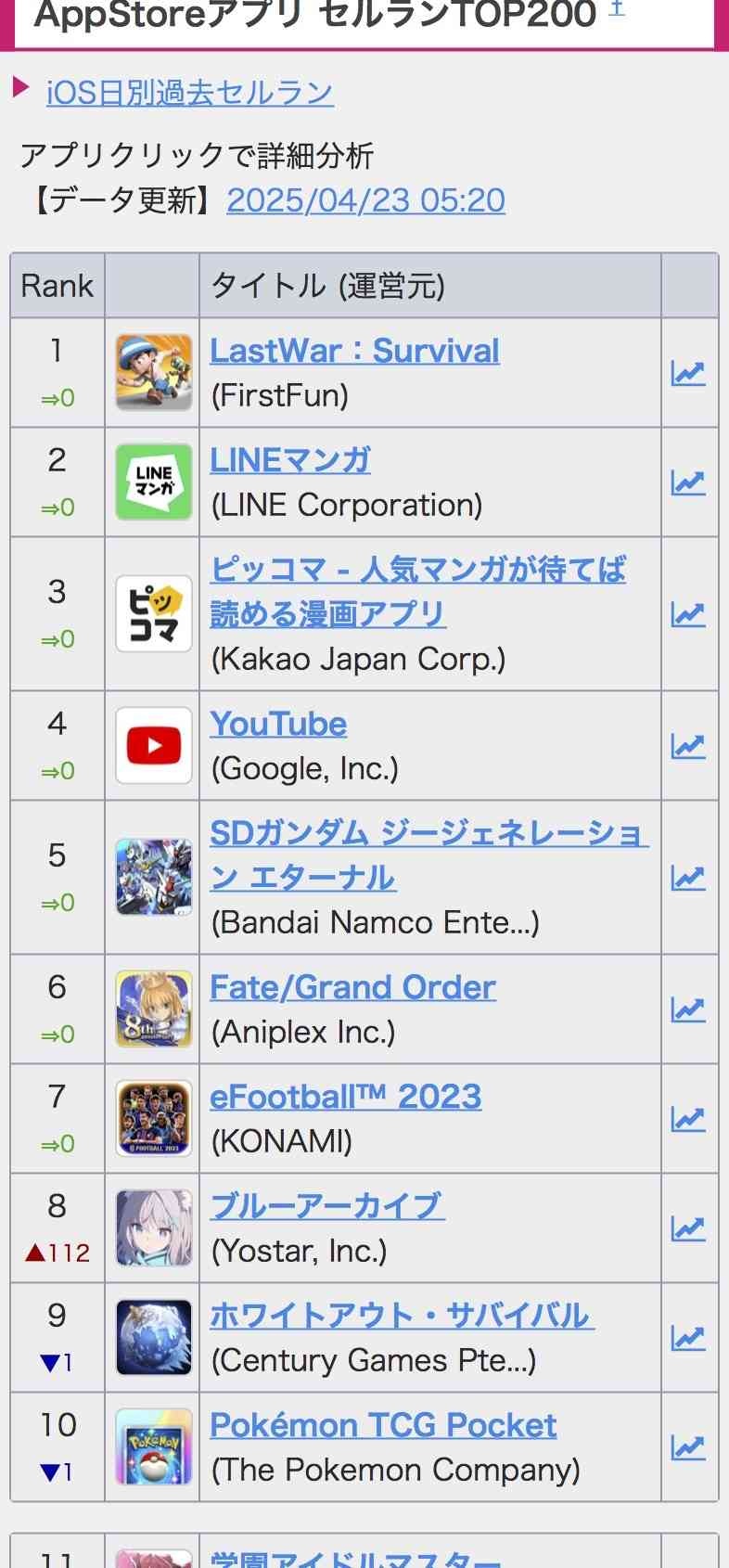Viewport: 729px width, 1568px height.
Task: Open the Pokémon TCG Pocket link
Action: pyautogui.click(x=382, y=1425)
